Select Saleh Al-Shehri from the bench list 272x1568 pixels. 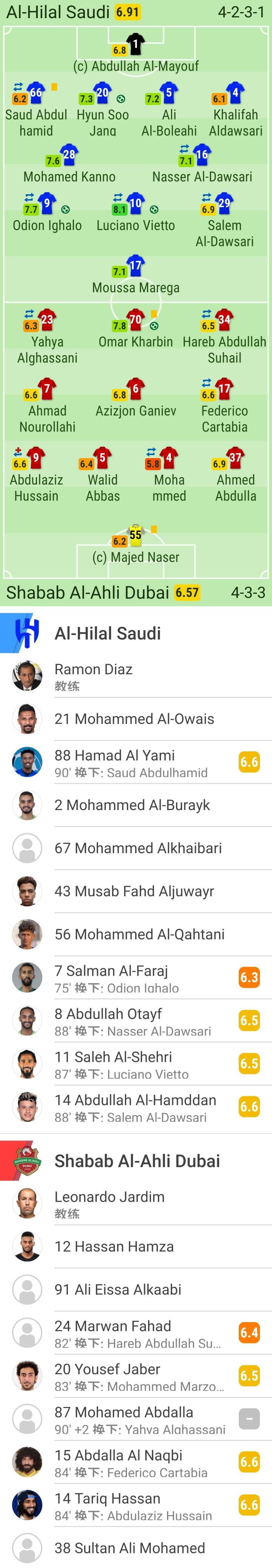point(136,1064)
